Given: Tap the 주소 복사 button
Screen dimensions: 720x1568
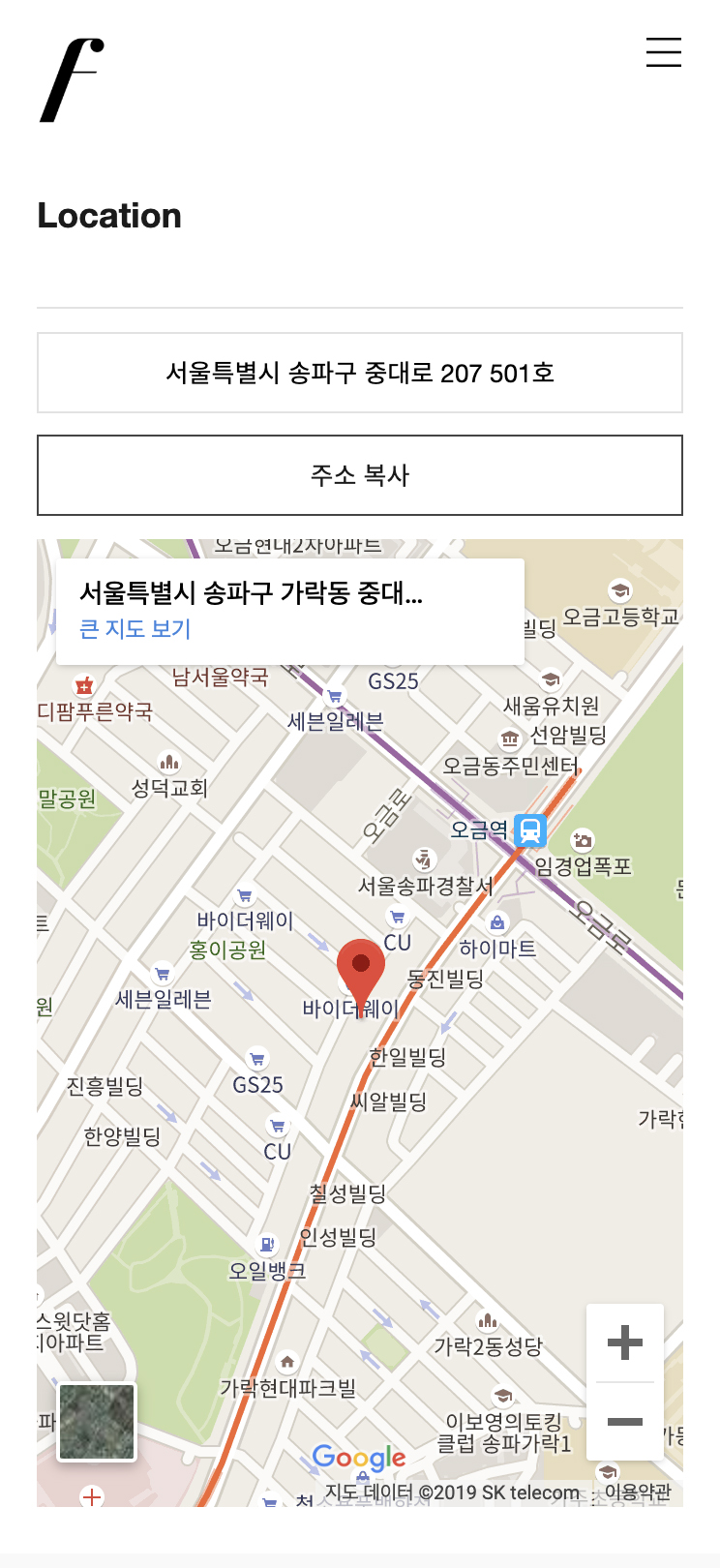Looking at the screenshot, I should point(360,475).
